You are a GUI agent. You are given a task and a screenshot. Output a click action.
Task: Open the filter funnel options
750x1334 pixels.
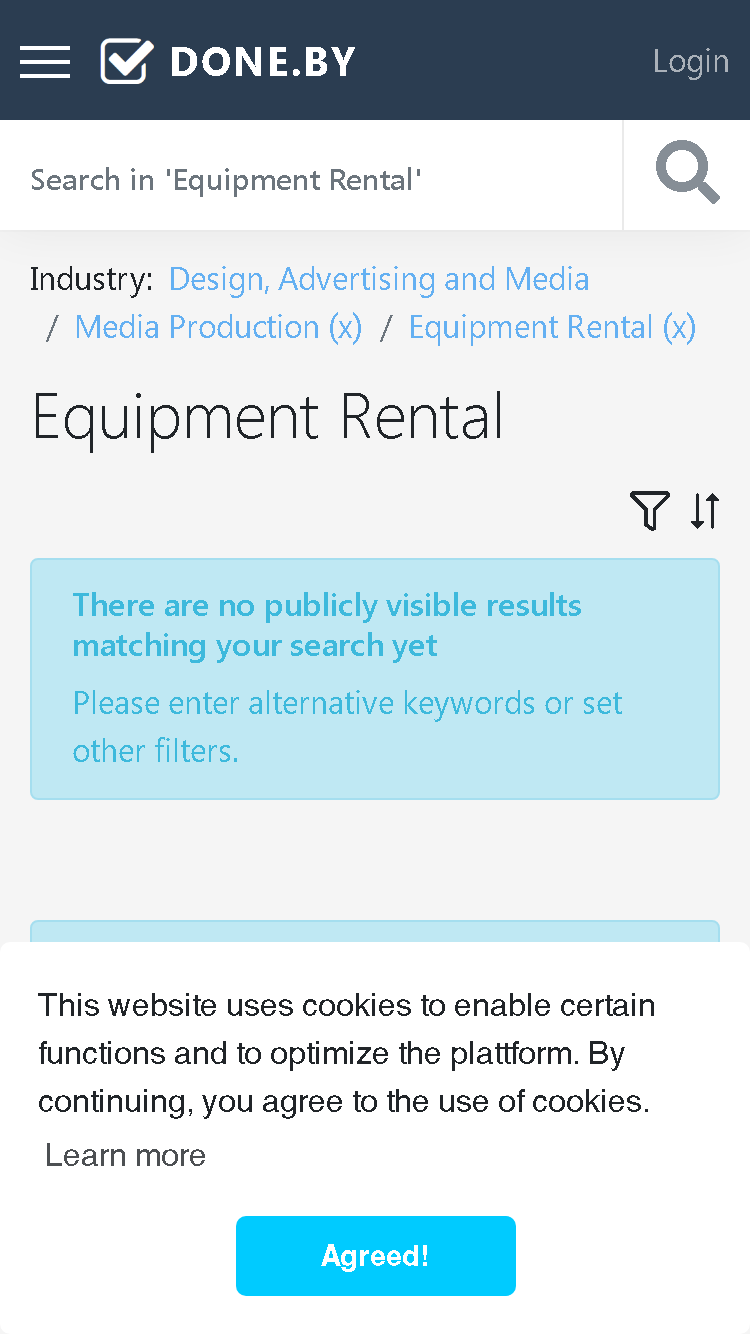[x=649, y=511]
